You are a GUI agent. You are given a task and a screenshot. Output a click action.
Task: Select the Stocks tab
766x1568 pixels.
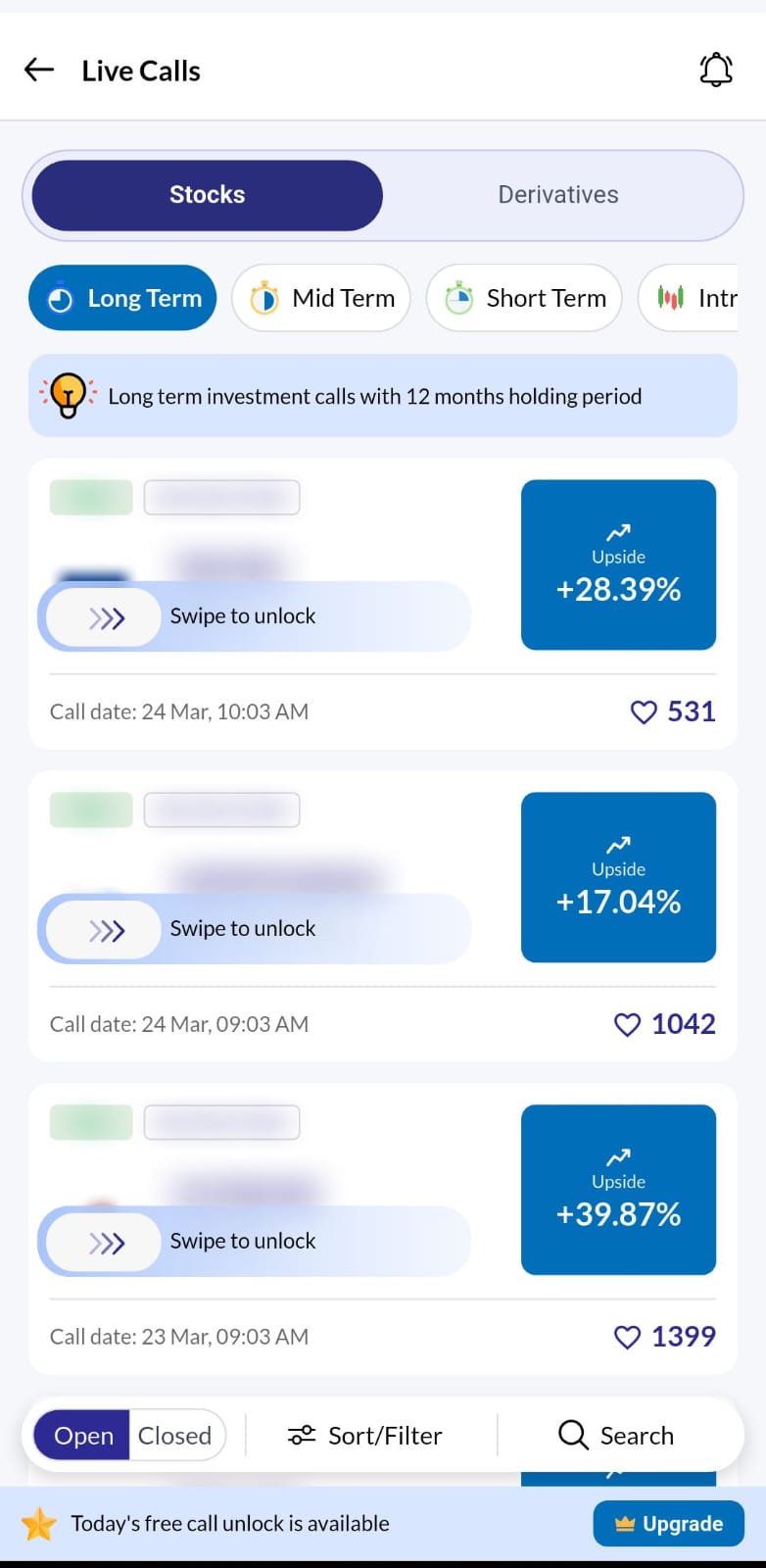(x=206, y=194)
